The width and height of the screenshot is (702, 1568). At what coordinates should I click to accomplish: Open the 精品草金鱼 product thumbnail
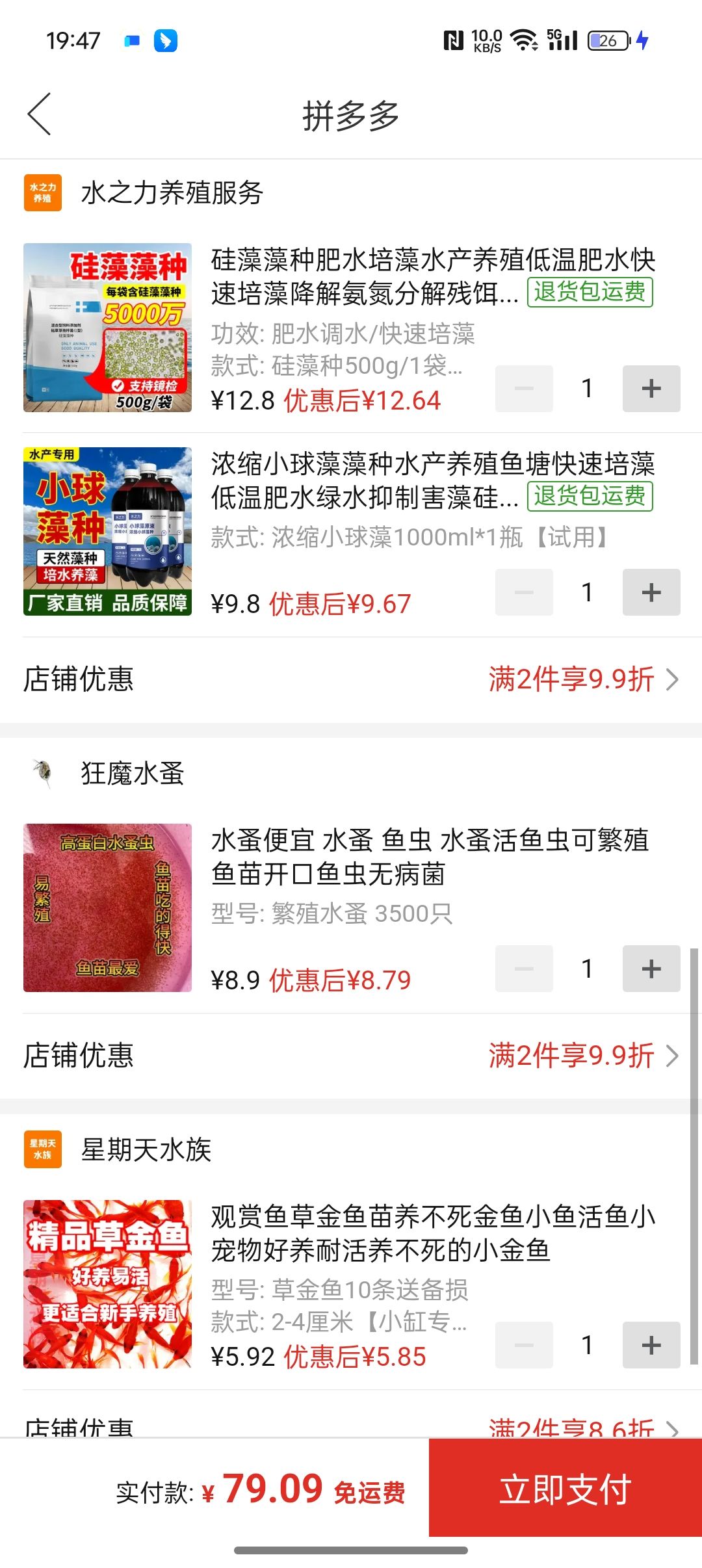(x=107, y=1284)
